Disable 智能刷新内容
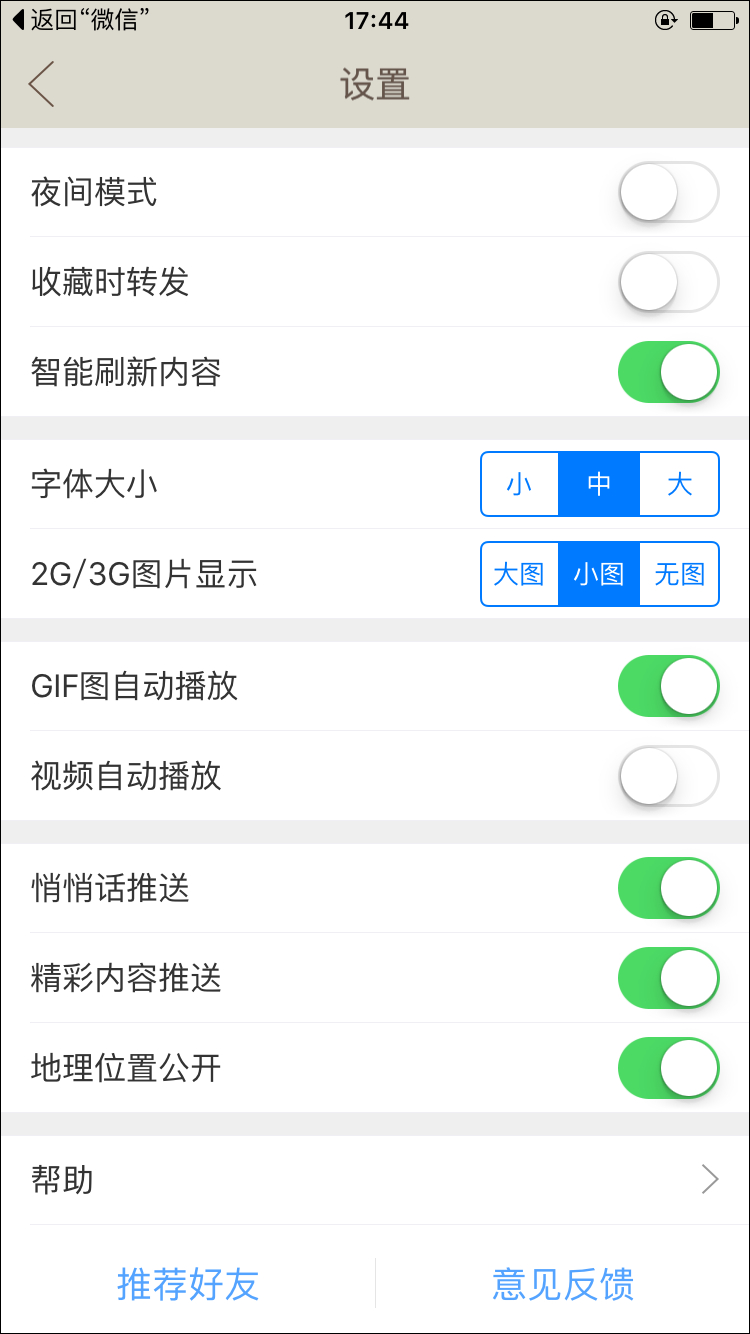Image resolution: width=750 pixels, height=1334 pixels. [668, 372]
